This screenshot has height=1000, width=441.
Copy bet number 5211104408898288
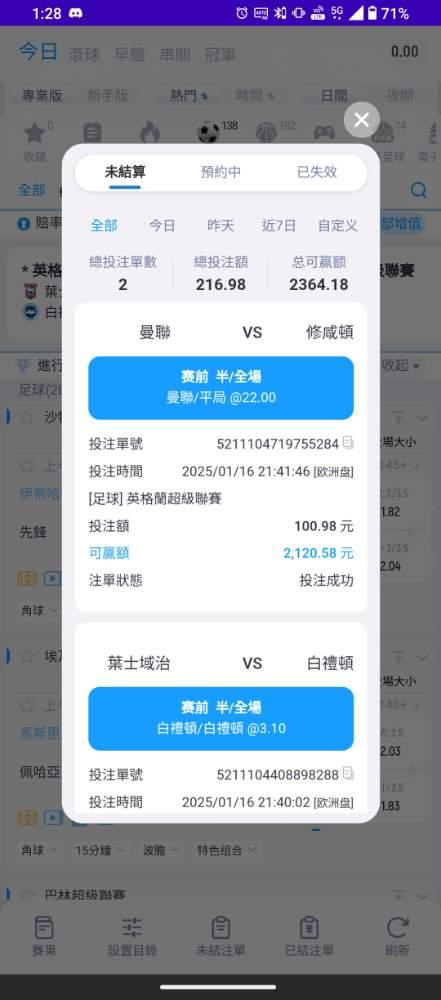pyautogui.click(x=348, y=774)
